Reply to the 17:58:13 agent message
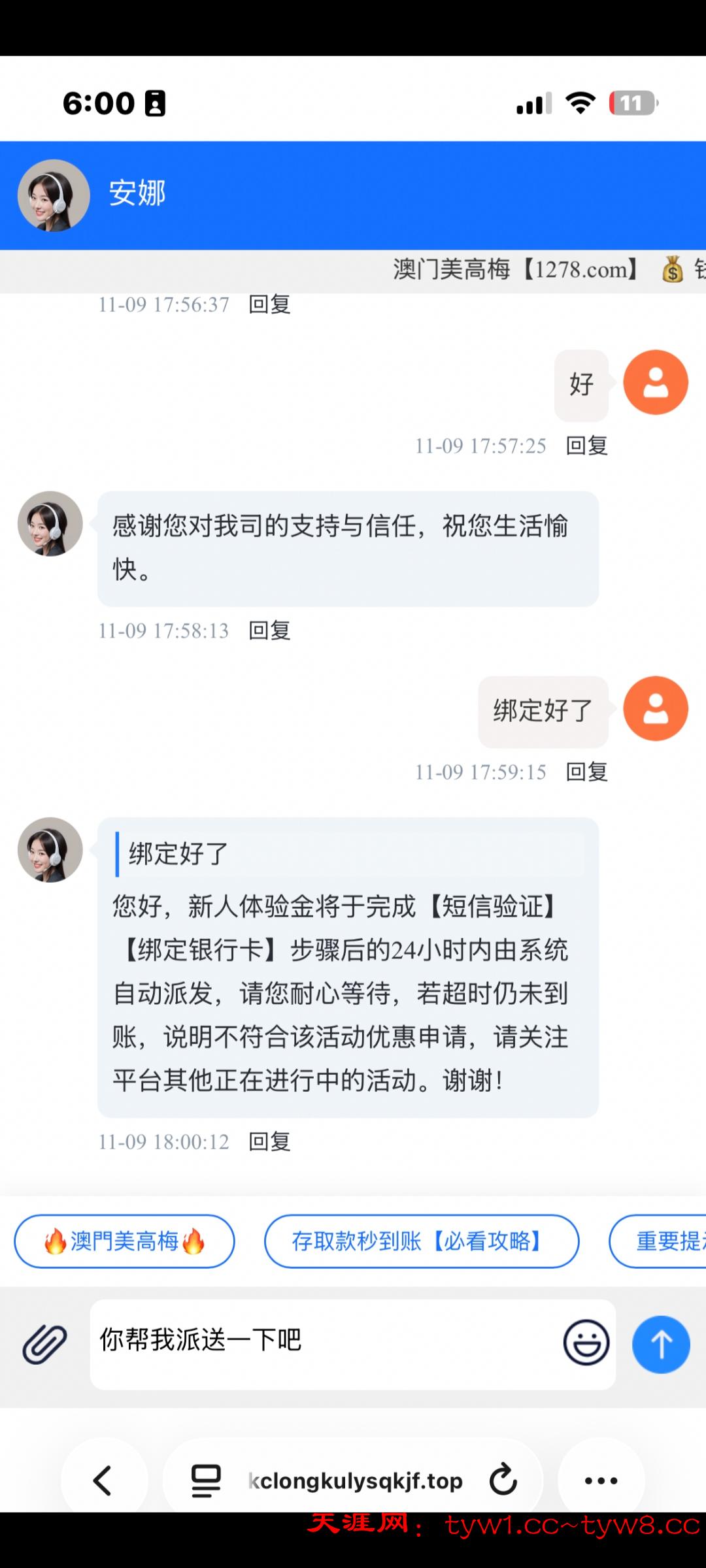 tap(269, 630)
